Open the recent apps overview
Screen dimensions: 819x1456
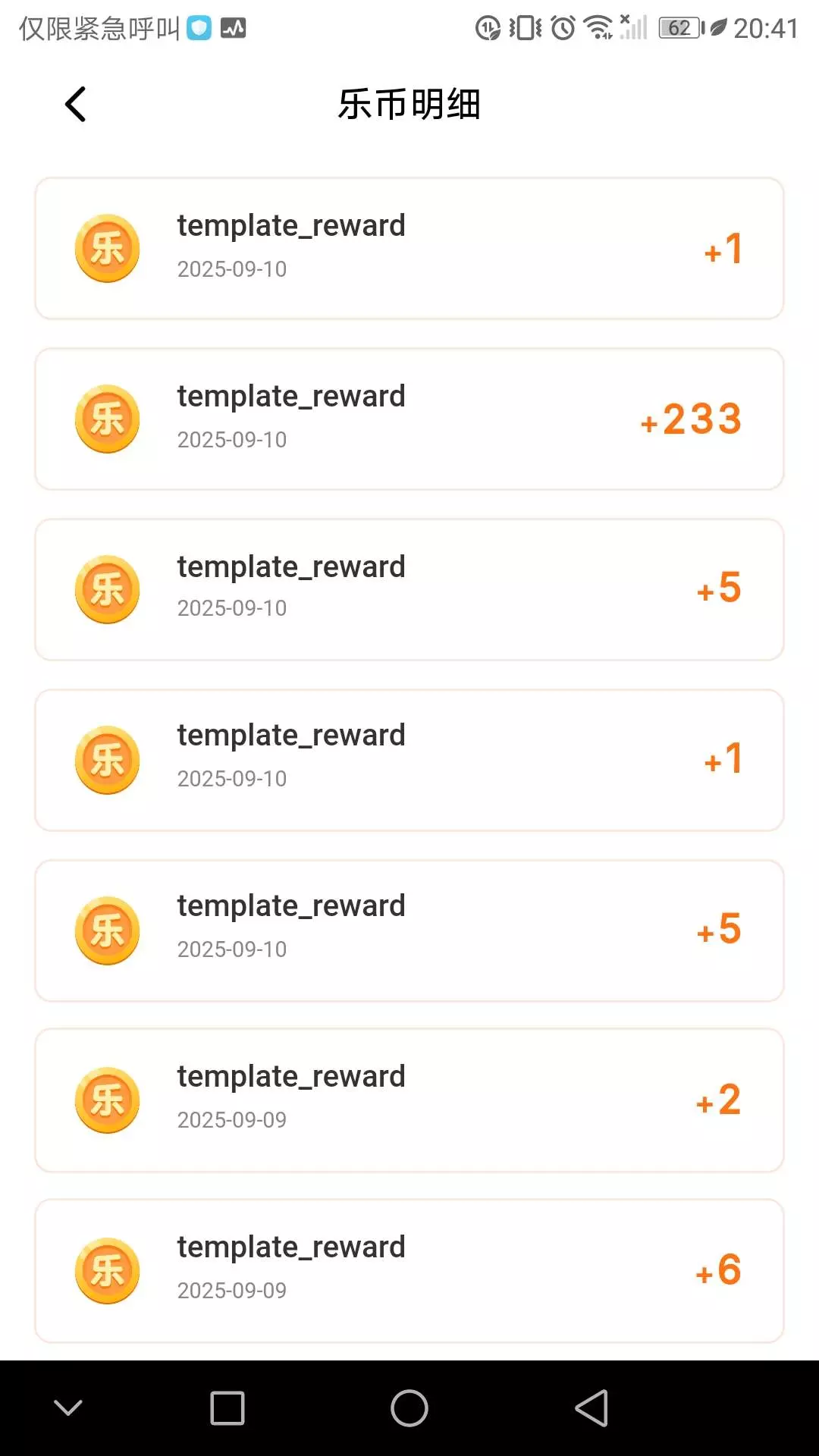(x=227, y=1408)
